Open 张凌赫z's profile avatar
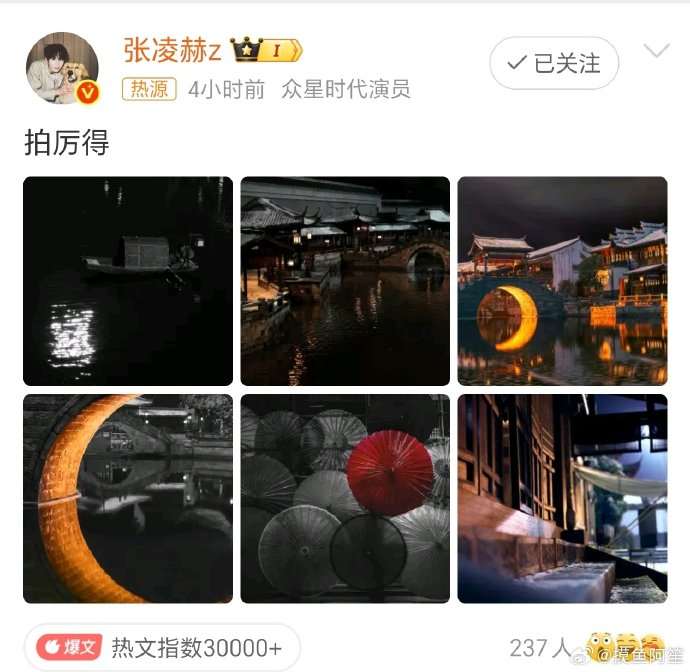 (x=62, y=68)
